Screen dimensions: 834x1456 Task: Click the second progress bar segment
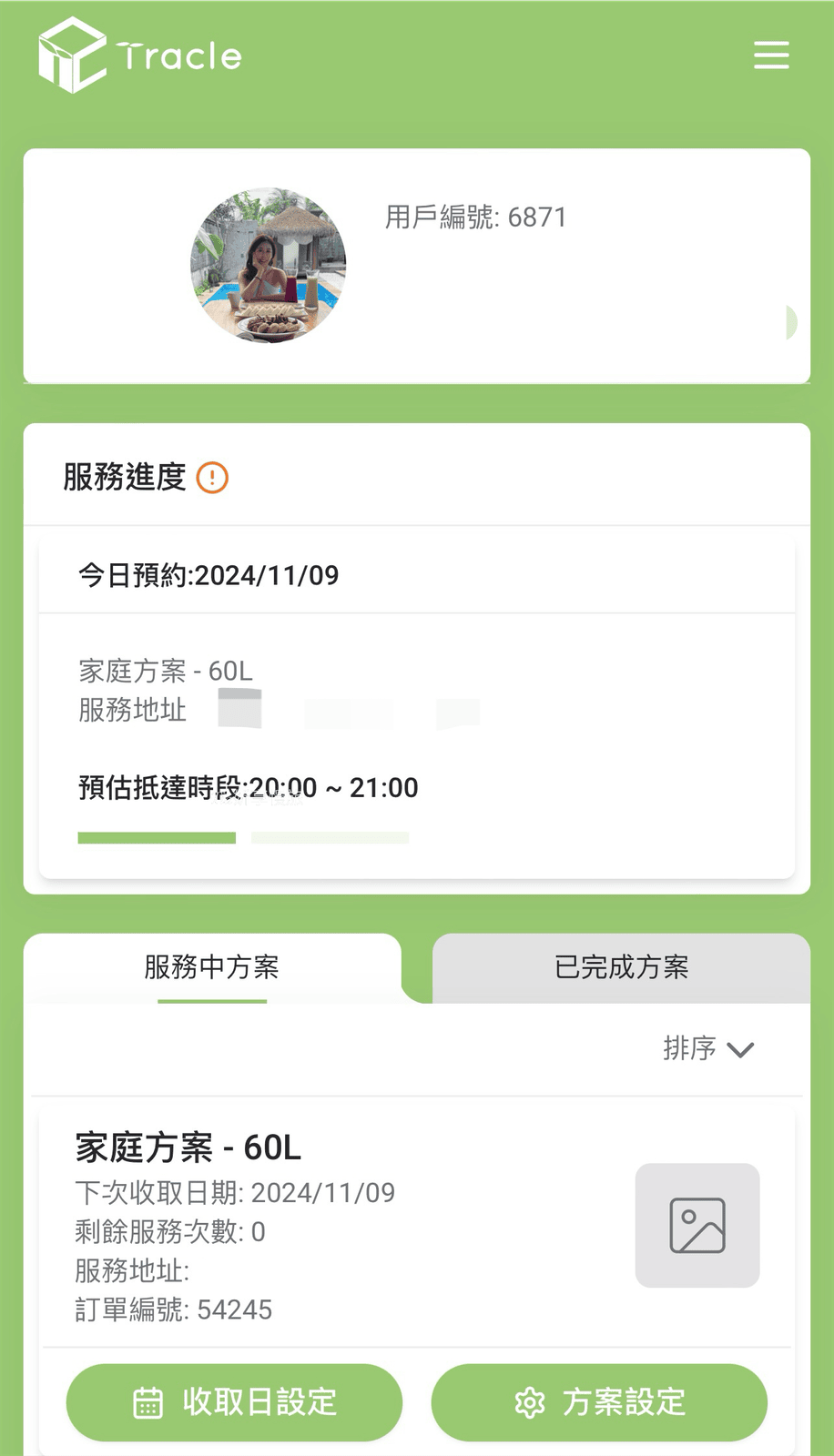(x=329, y=837)
